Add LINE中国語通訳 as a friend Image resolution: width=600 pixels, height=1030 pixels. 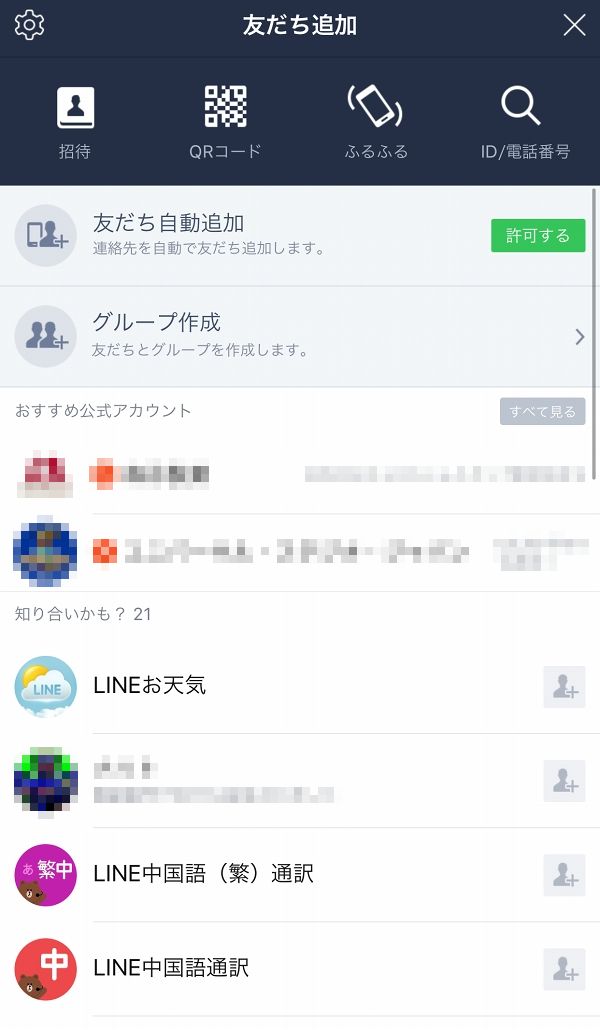pyautogui.click(x=564, y=969)
